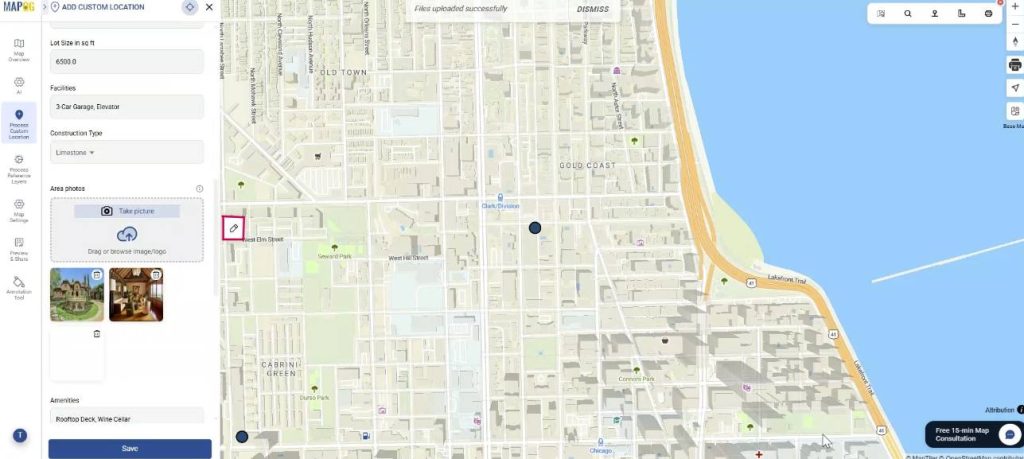Browse to upload an image or logo
1024x459 pixels.
pos(126,239)
